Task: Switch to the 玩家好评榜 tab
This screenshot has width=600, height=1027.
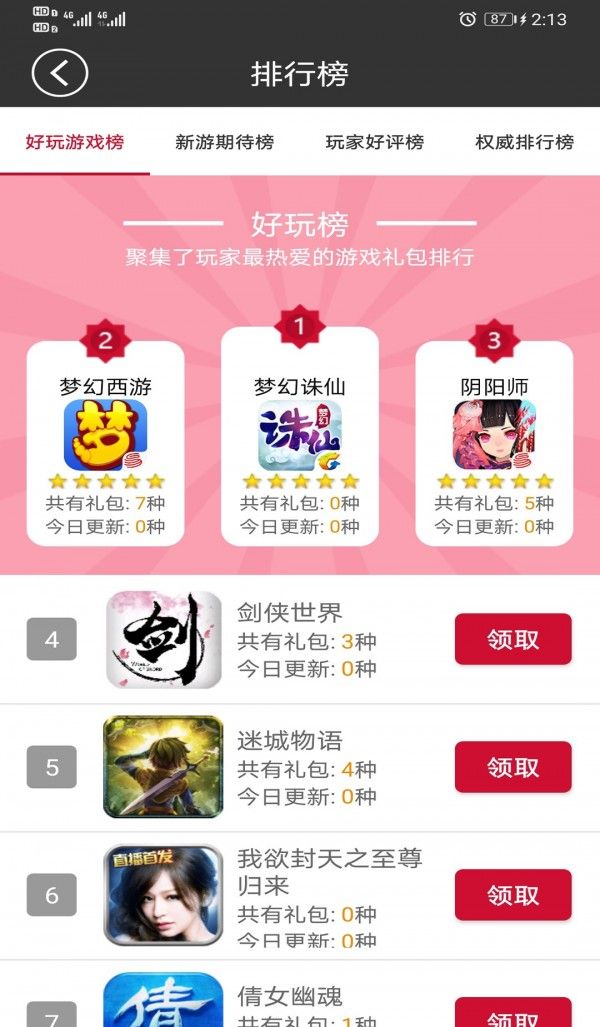Action: click(x=375, y=142)
